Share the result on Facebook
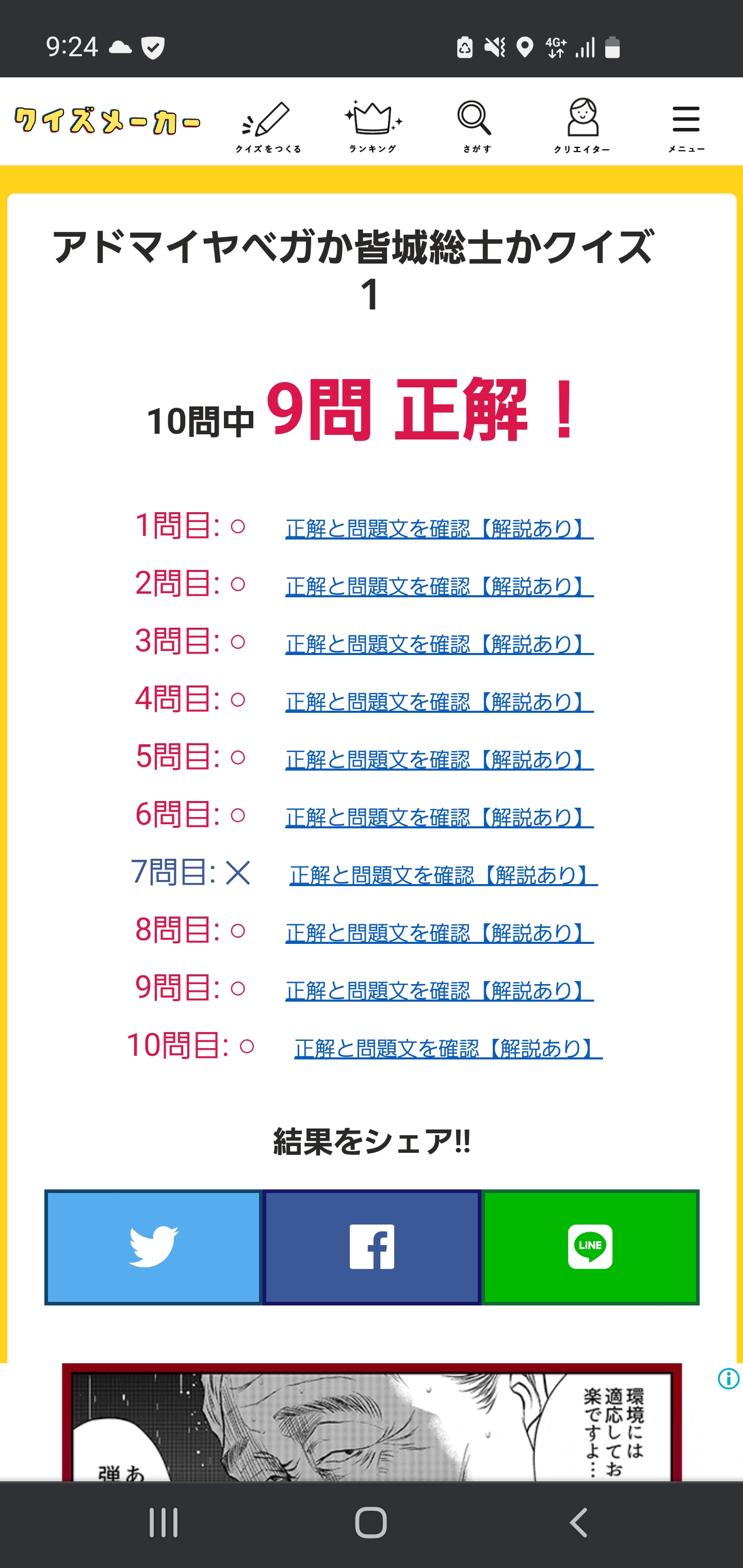The height and width of the screenshot is (1568, 743). (372, 1247)
